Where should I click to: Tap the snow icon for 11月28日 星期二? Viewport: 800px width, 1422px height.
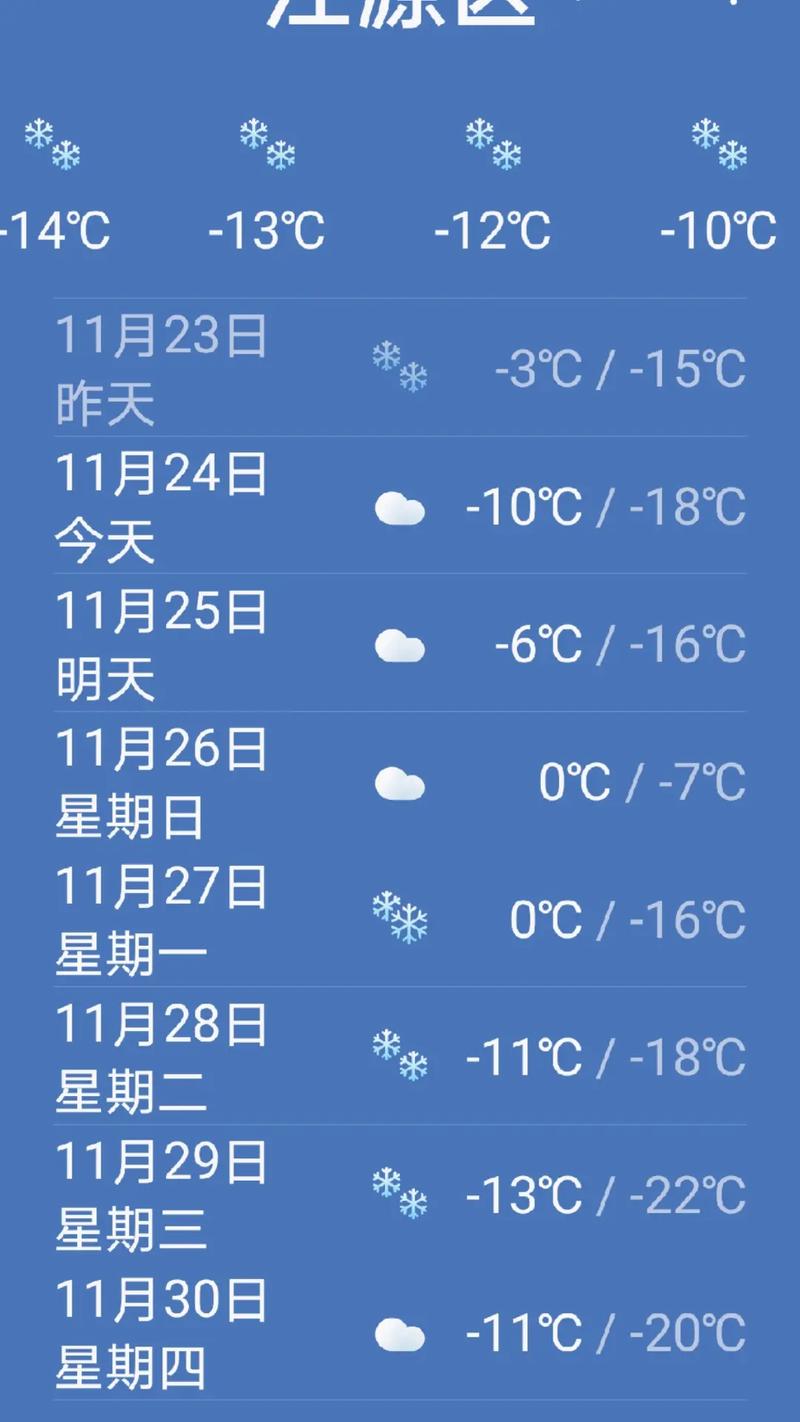pyautogui.click(x=398, y=1055)
